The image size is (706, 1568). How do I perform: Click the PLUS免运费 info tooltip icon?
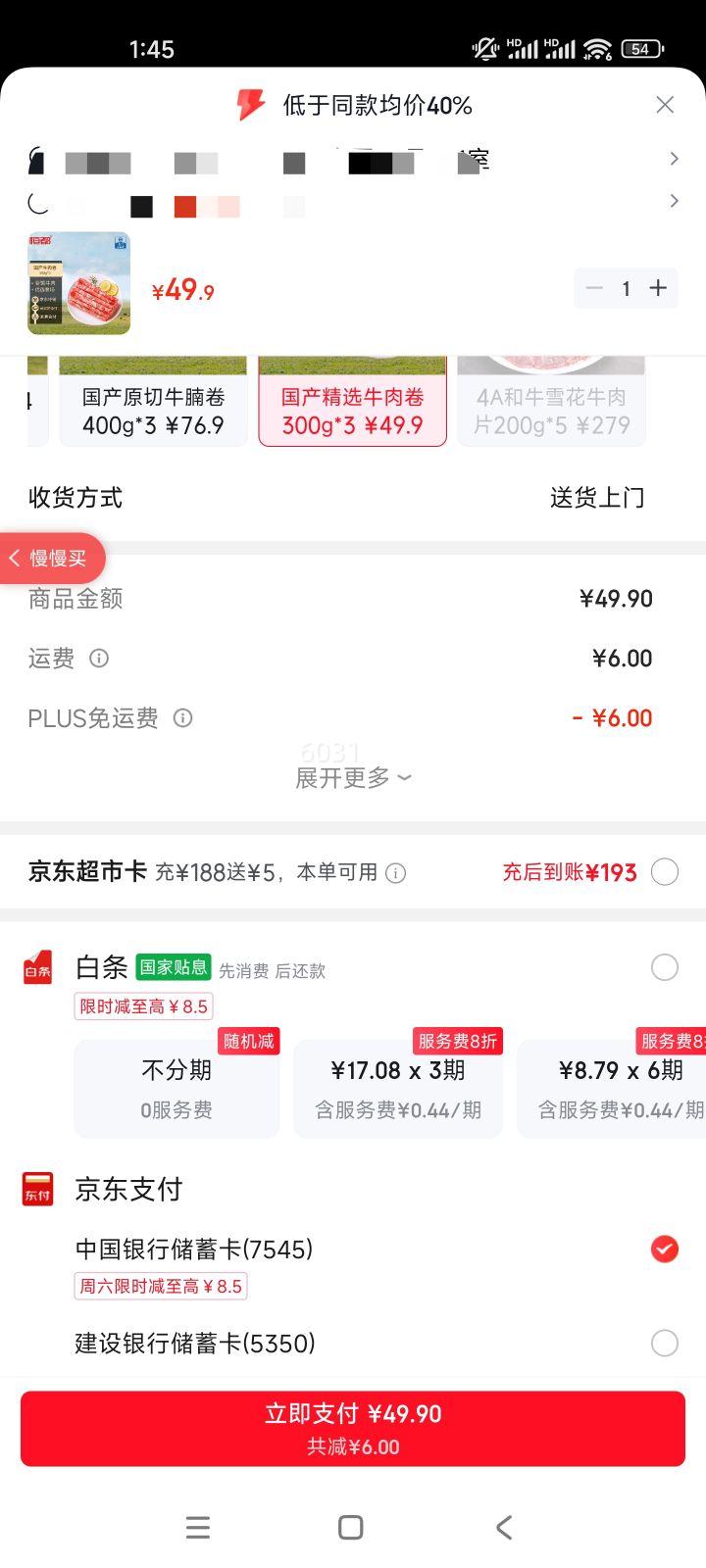pos(182,718)
